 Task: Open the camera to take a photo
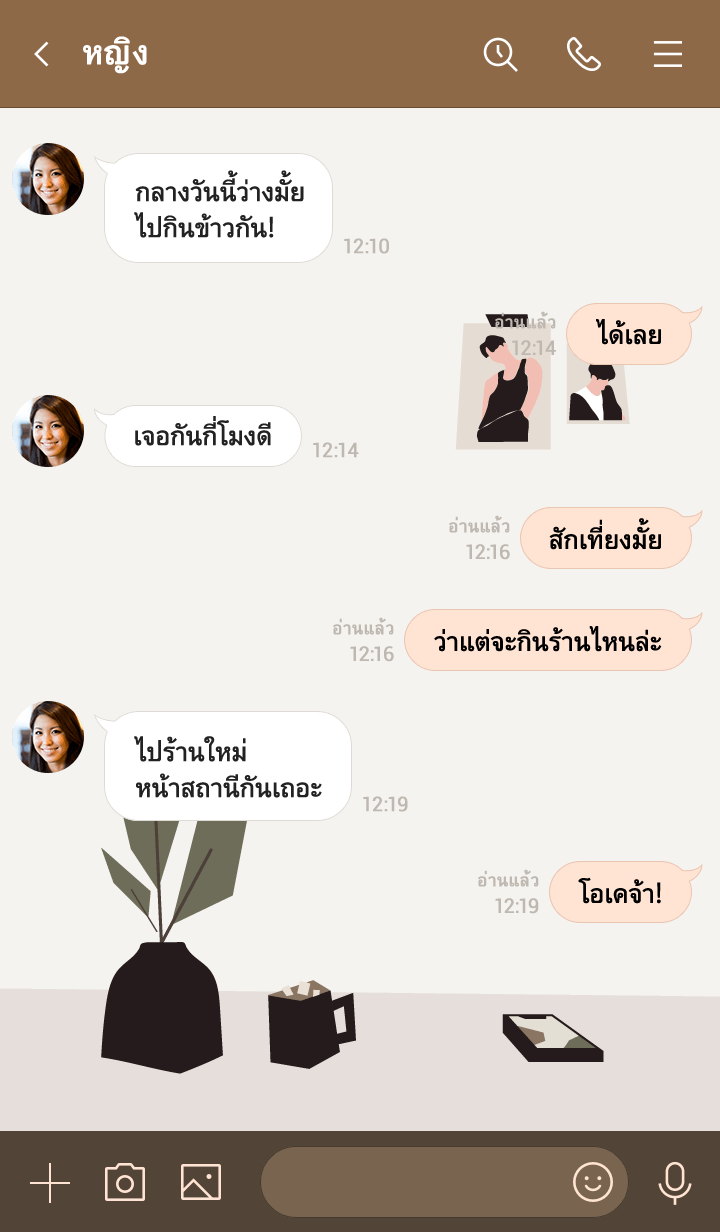point(125,1183)
